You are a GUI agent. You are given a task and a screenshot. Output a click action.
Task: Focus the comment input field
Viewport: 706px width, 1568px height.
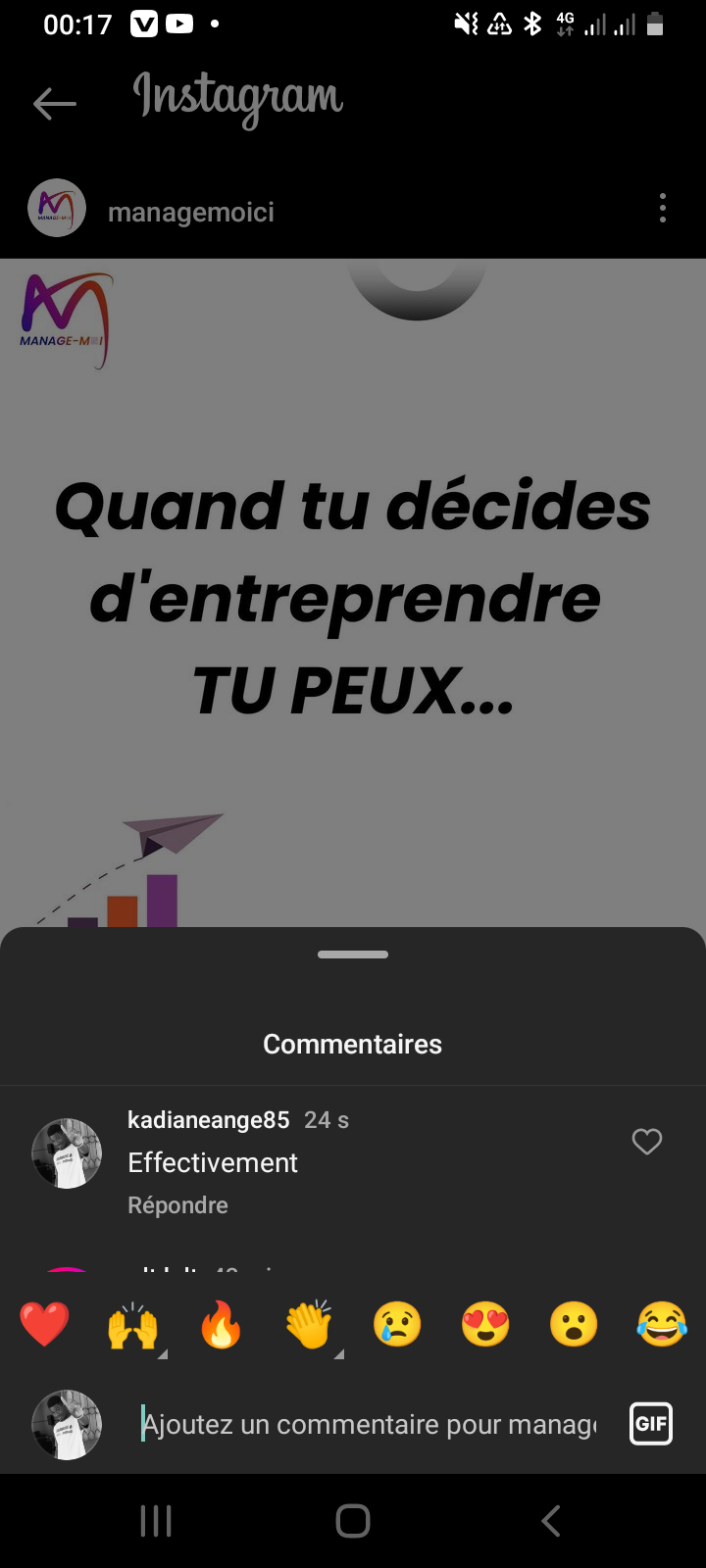369,1424
